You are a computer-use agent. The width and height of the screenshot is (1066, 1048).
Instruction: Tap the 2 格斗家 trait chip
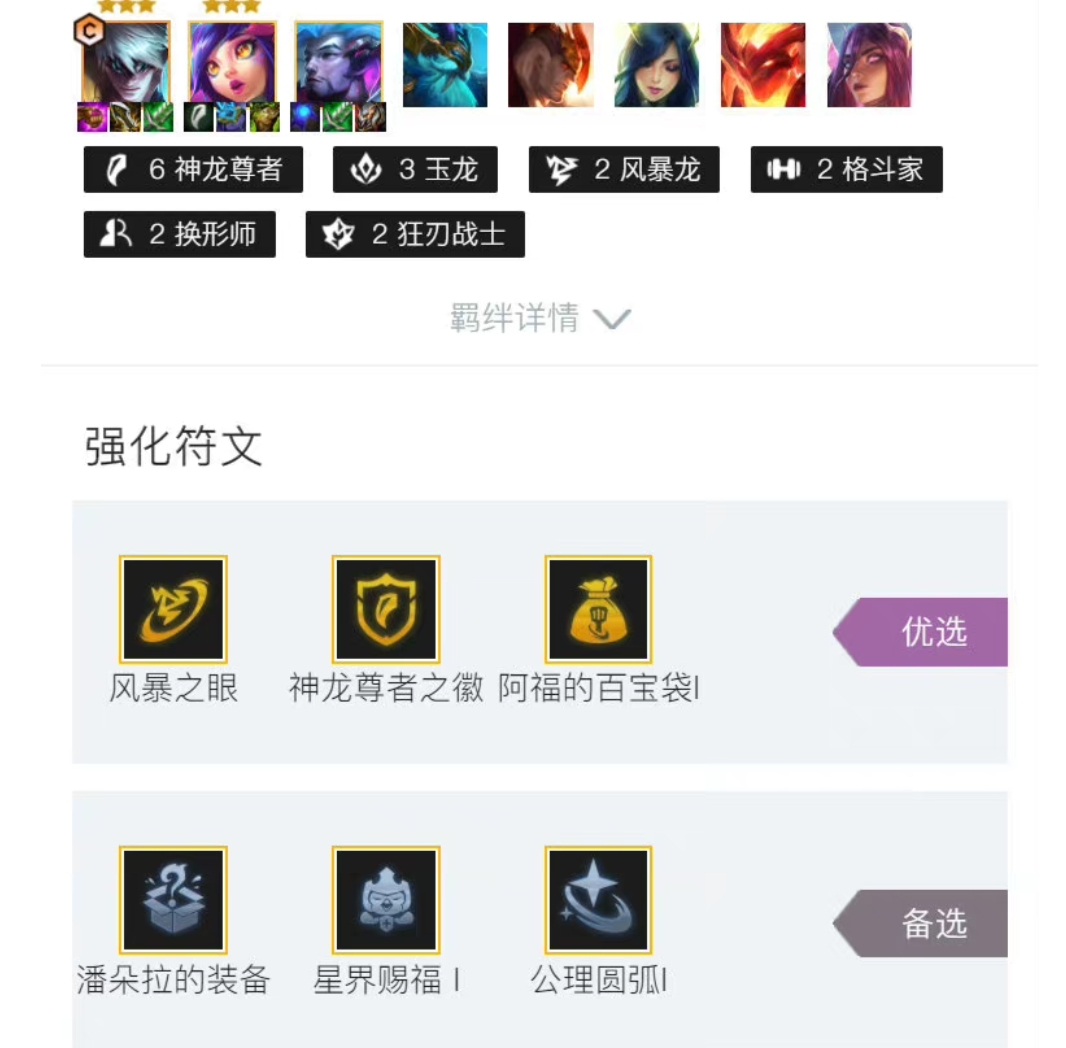(846, 170)
